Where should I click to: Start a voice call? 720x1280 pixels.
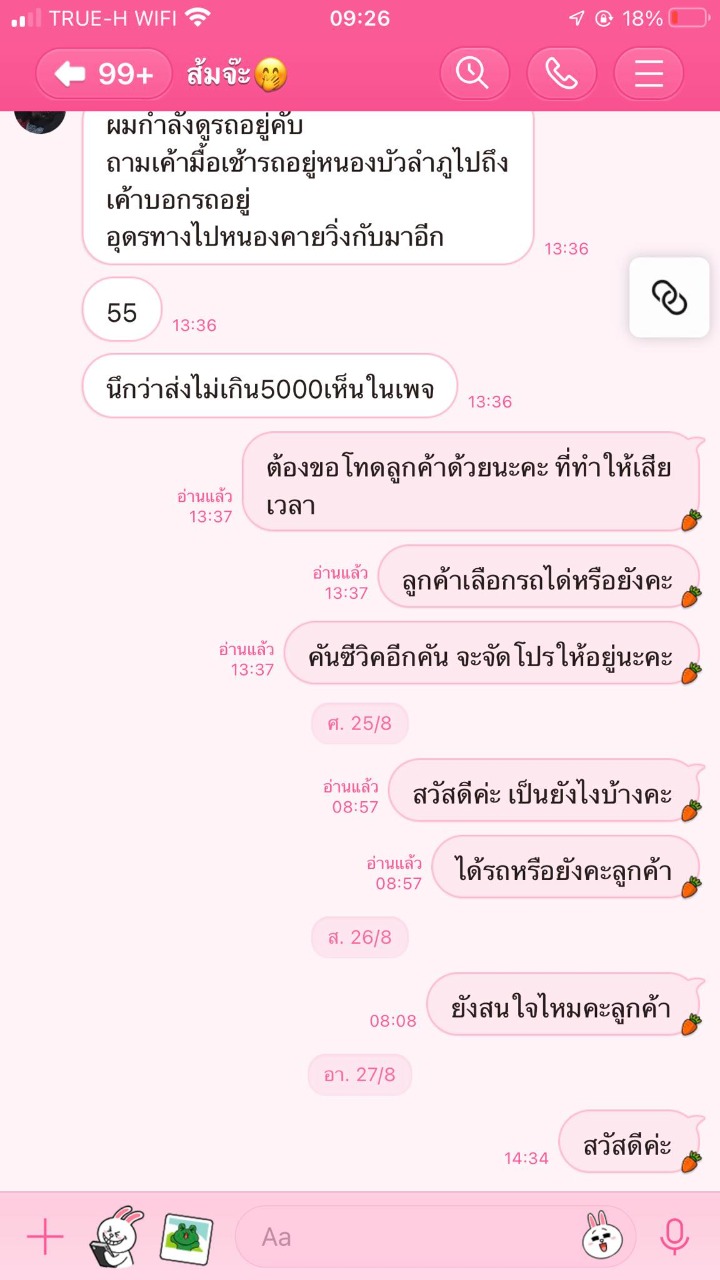[x=561, y=74]
